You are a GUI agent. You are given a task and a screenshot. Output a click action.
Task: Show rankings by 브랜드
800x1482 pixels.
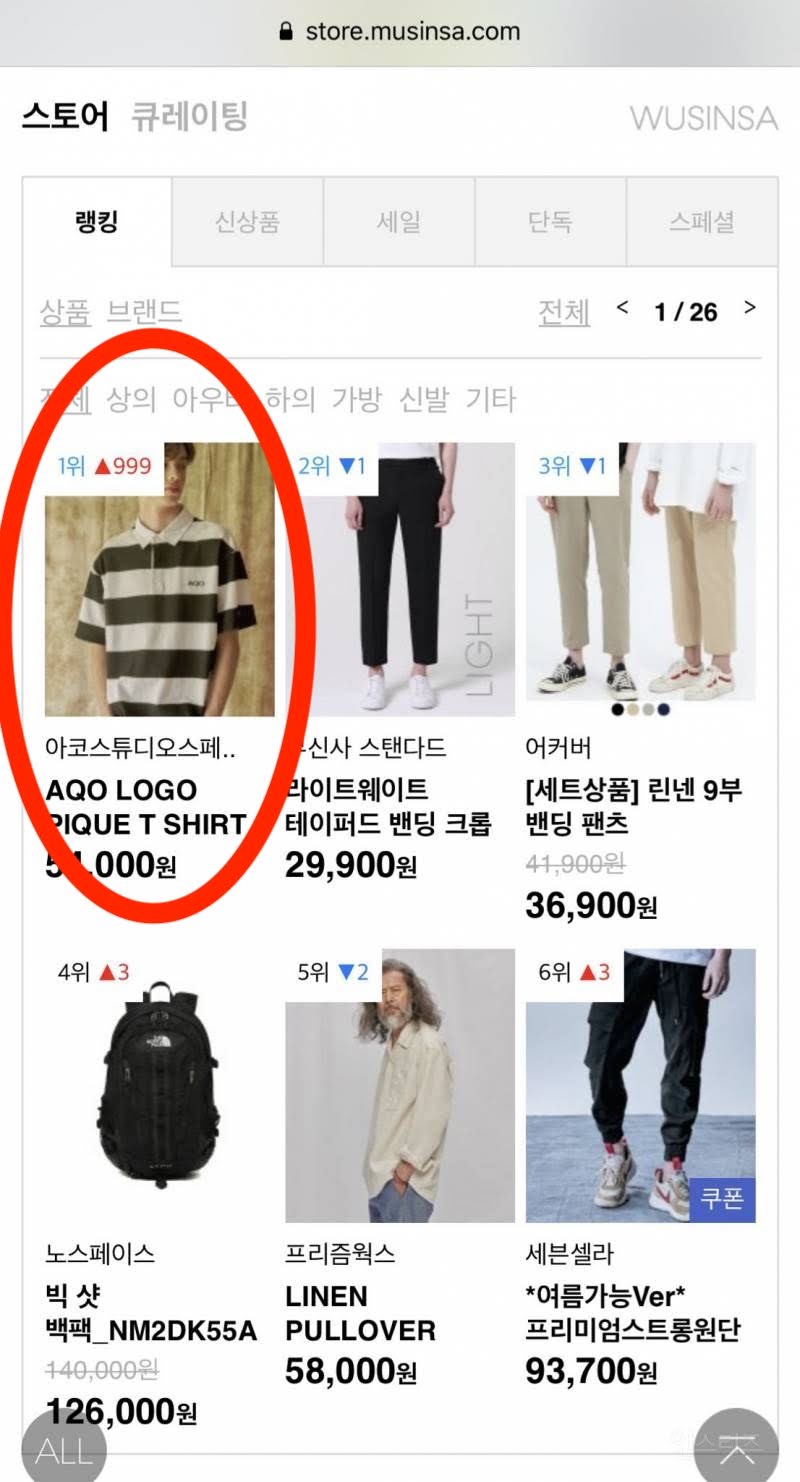click(x=144, y=312)
